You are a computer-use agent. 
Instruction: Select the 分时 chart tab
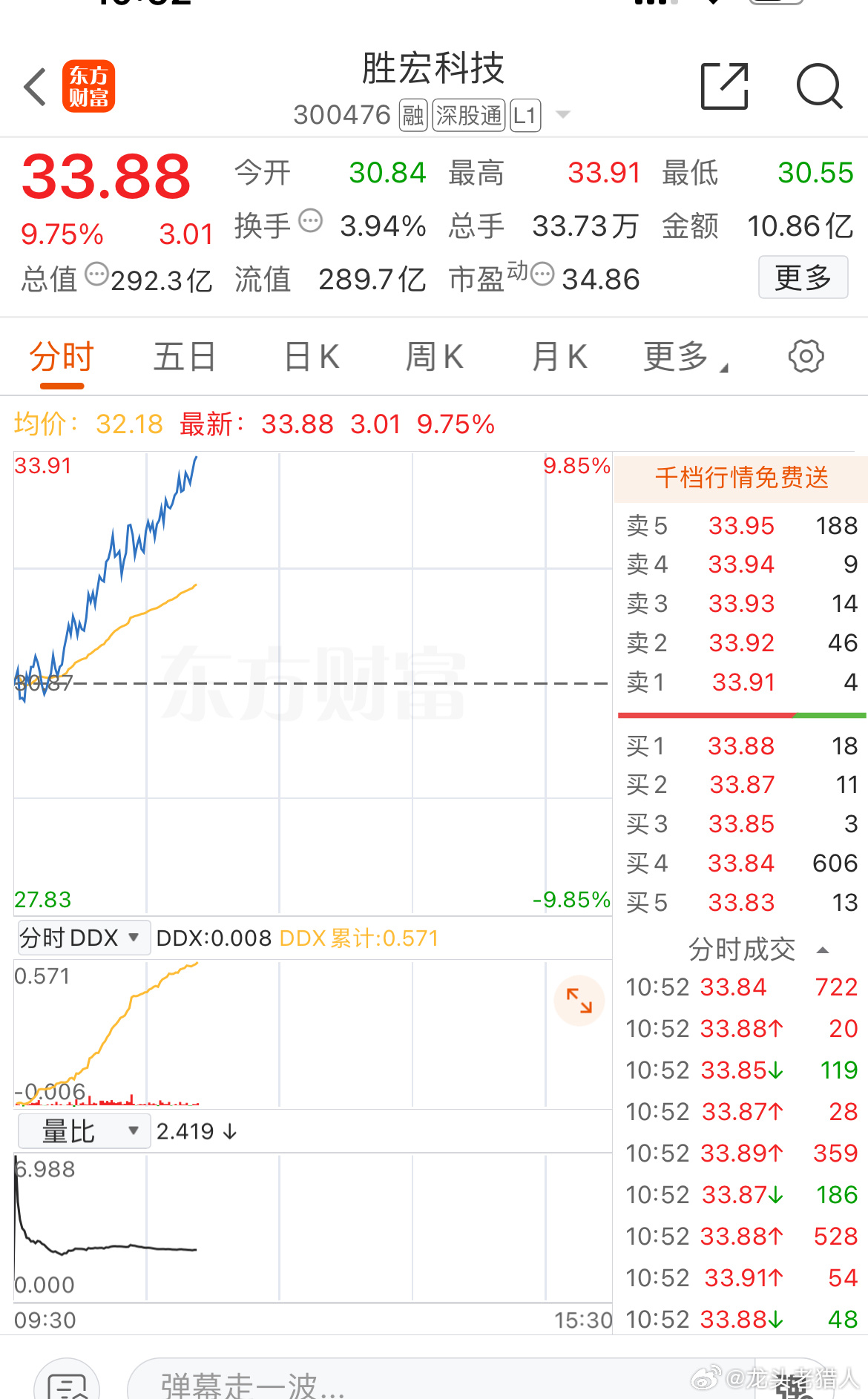(62, 358)
